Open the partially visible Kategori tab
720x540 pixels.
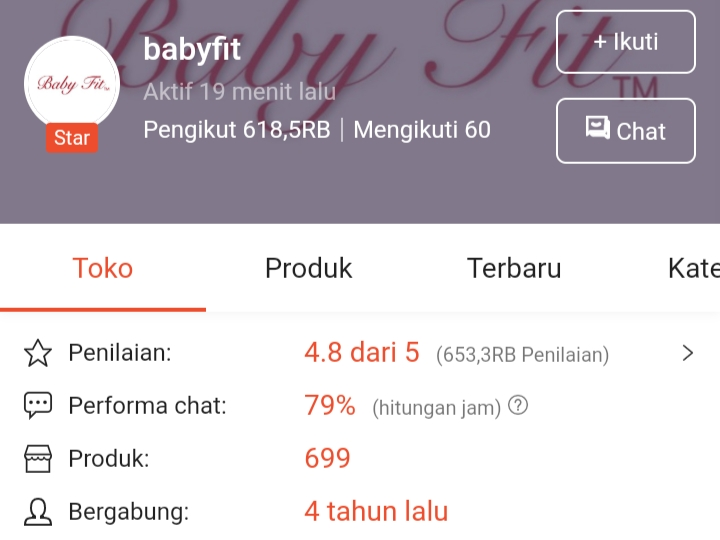693,268
